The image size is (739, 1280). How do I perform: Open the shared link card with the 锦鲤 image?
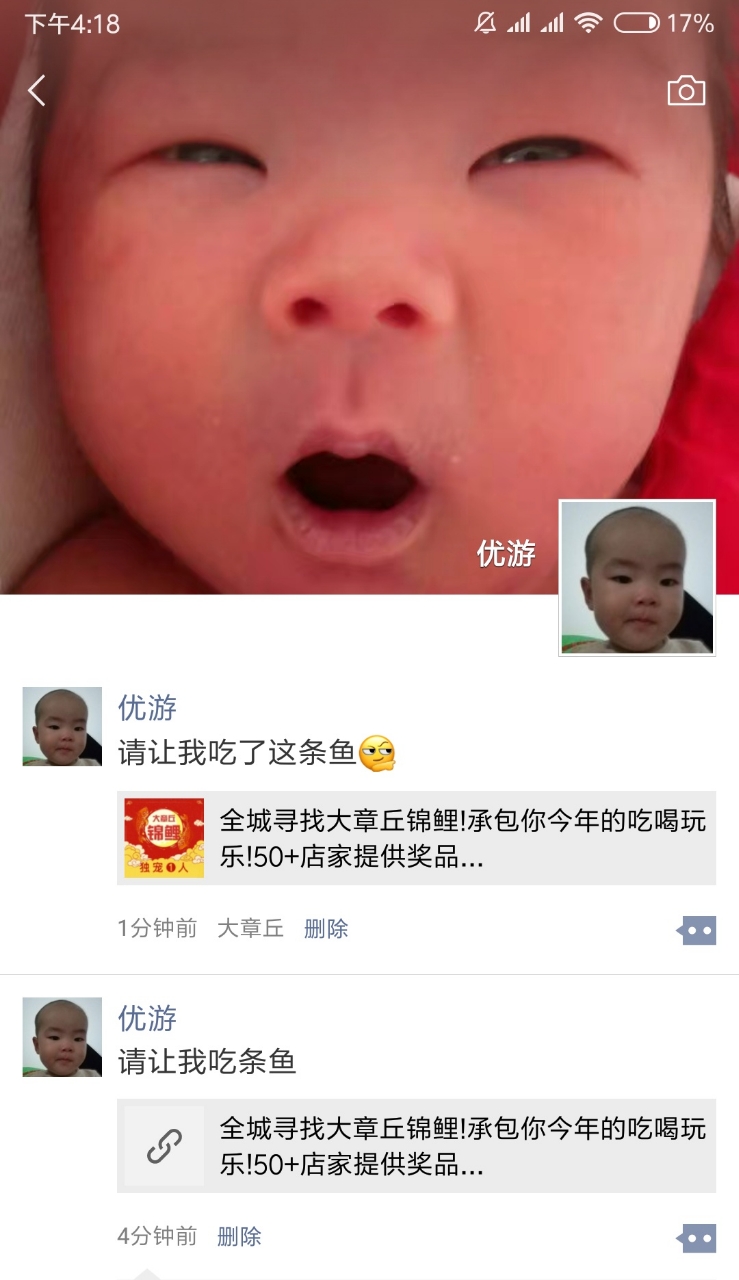point(416,838)
